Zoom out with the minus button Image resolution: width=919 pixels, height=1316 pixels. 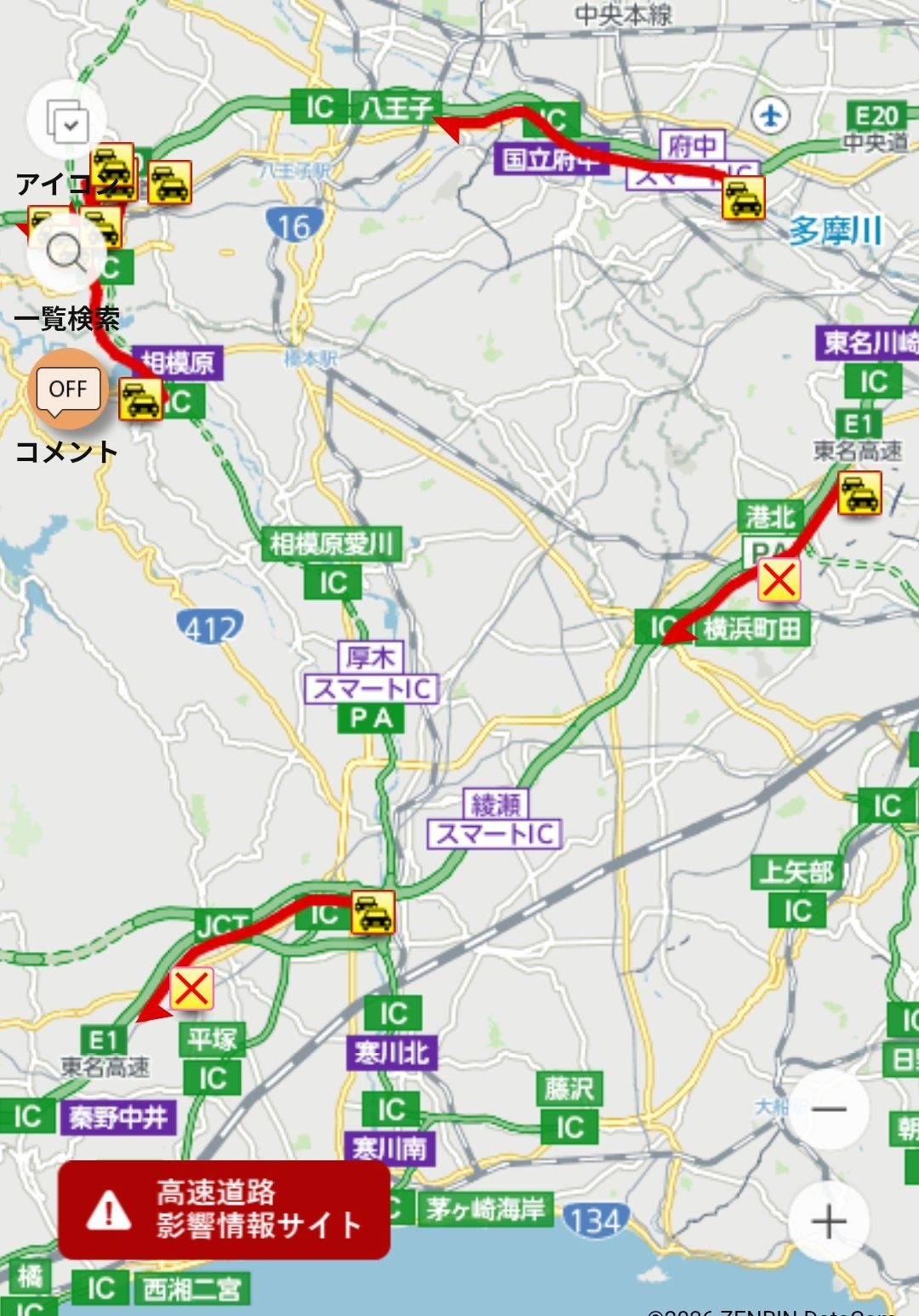[x=829, y=1109]
